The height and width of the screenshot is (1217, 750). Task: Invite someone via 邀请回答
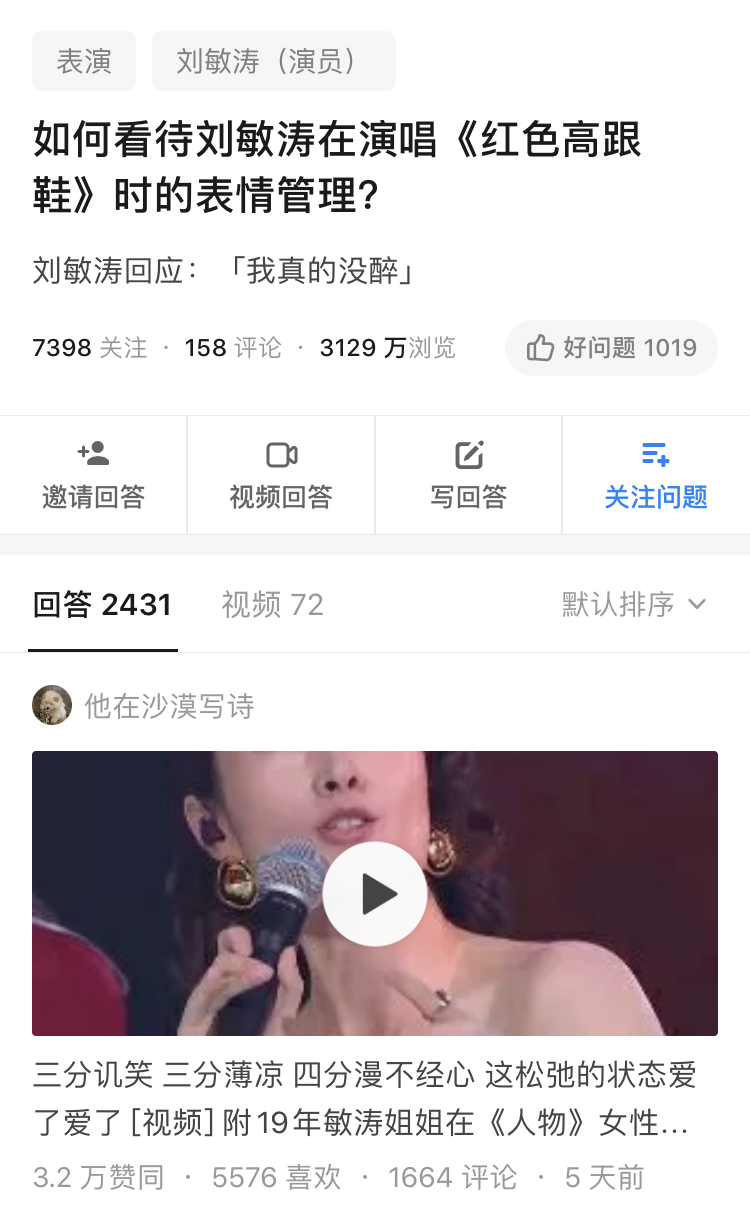point(93,476)
